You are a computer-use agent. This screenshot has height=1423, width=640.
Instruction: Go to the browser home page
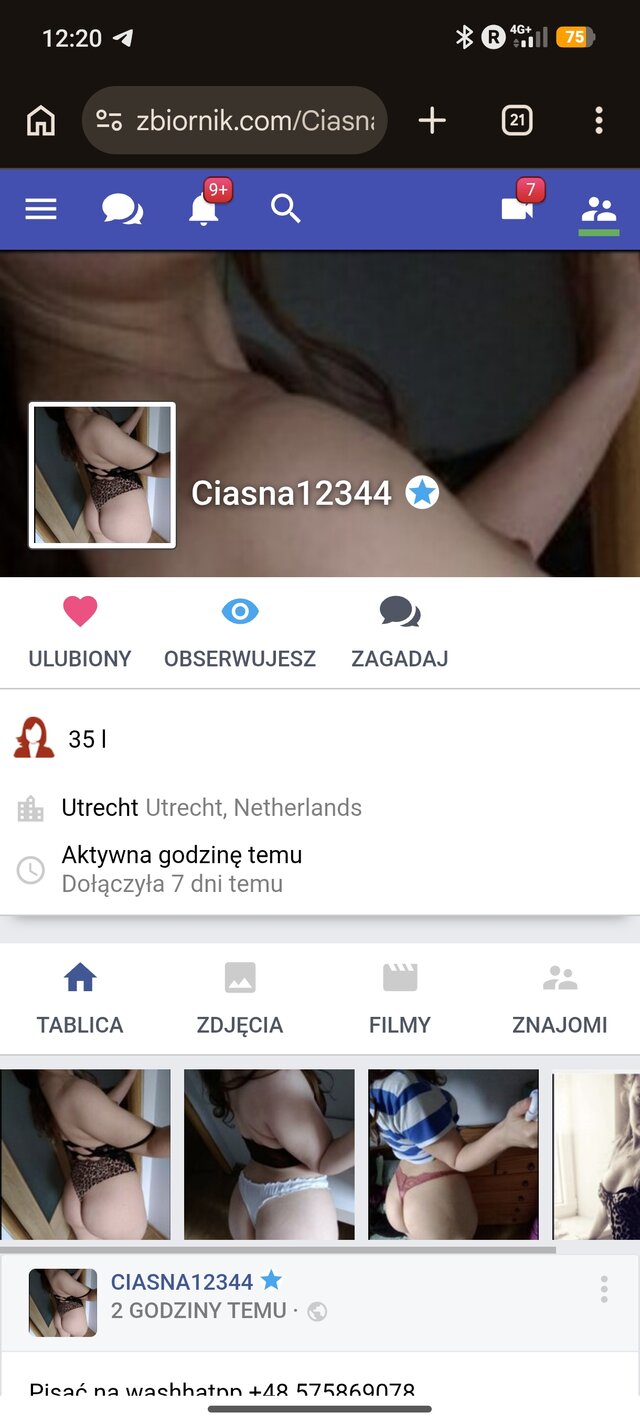click(x=41, y=121)
